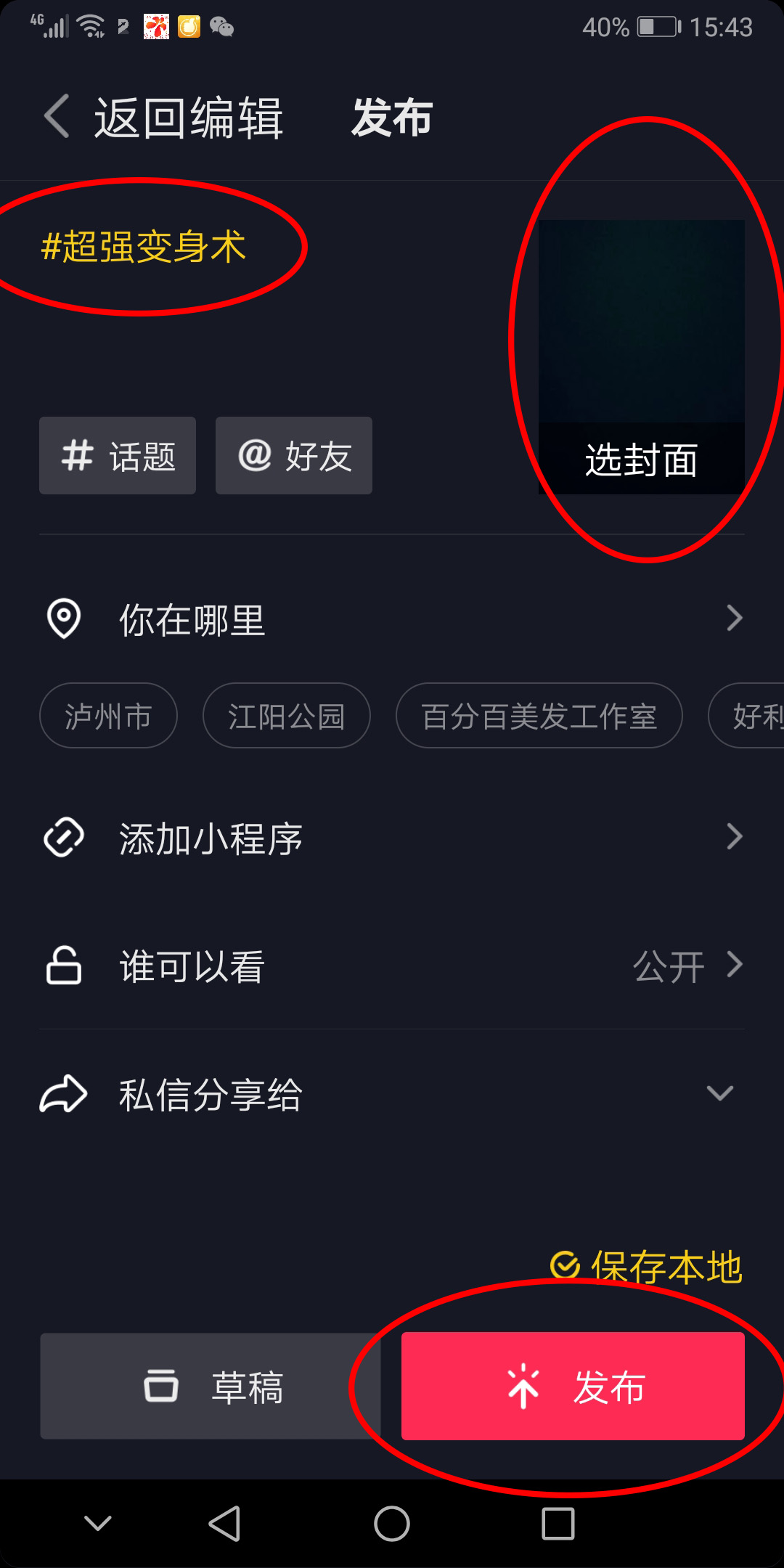
Task: Collapse the 私信分享给 sharing section
Action: pos(720,1093)
